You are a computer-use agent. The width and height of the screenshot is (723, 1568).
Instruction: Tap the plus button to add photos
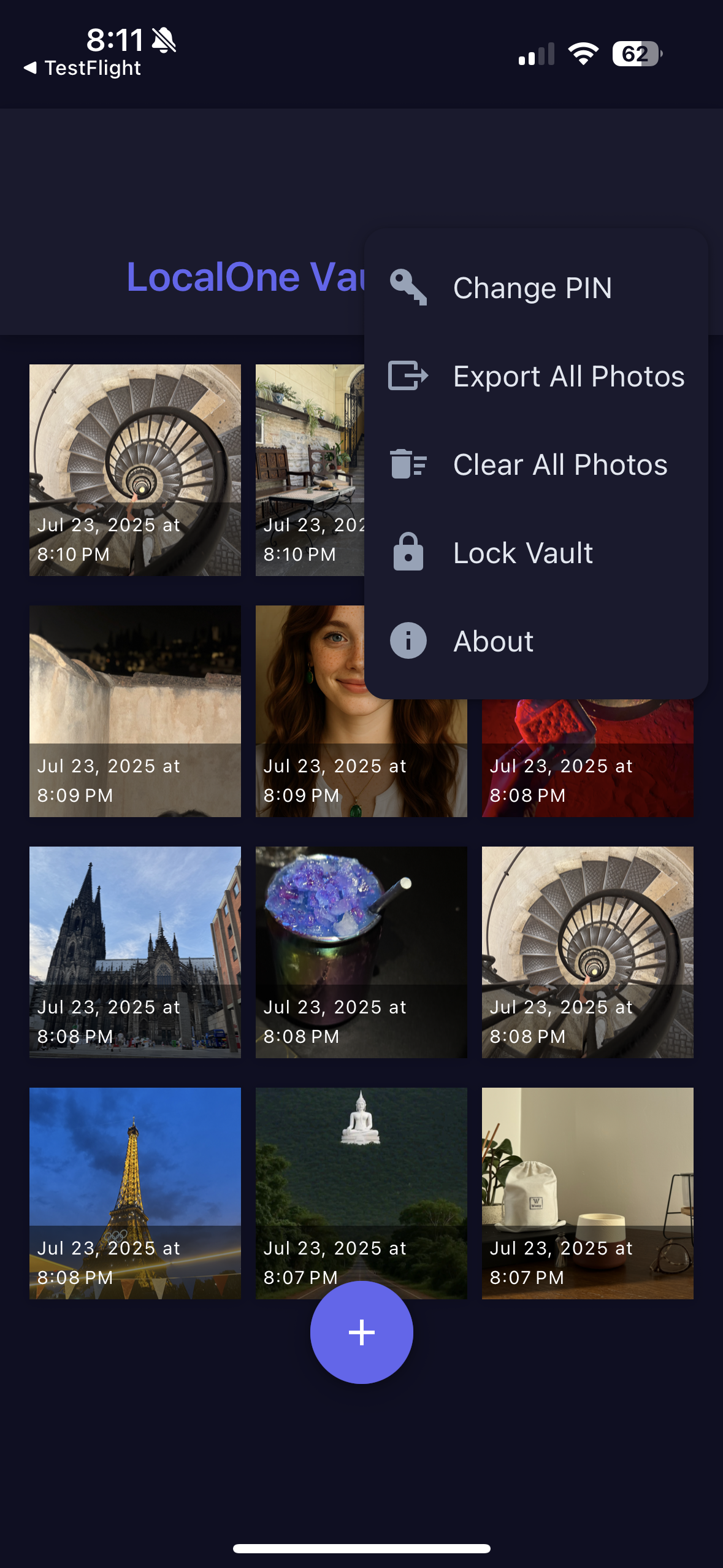[361, 1332]
